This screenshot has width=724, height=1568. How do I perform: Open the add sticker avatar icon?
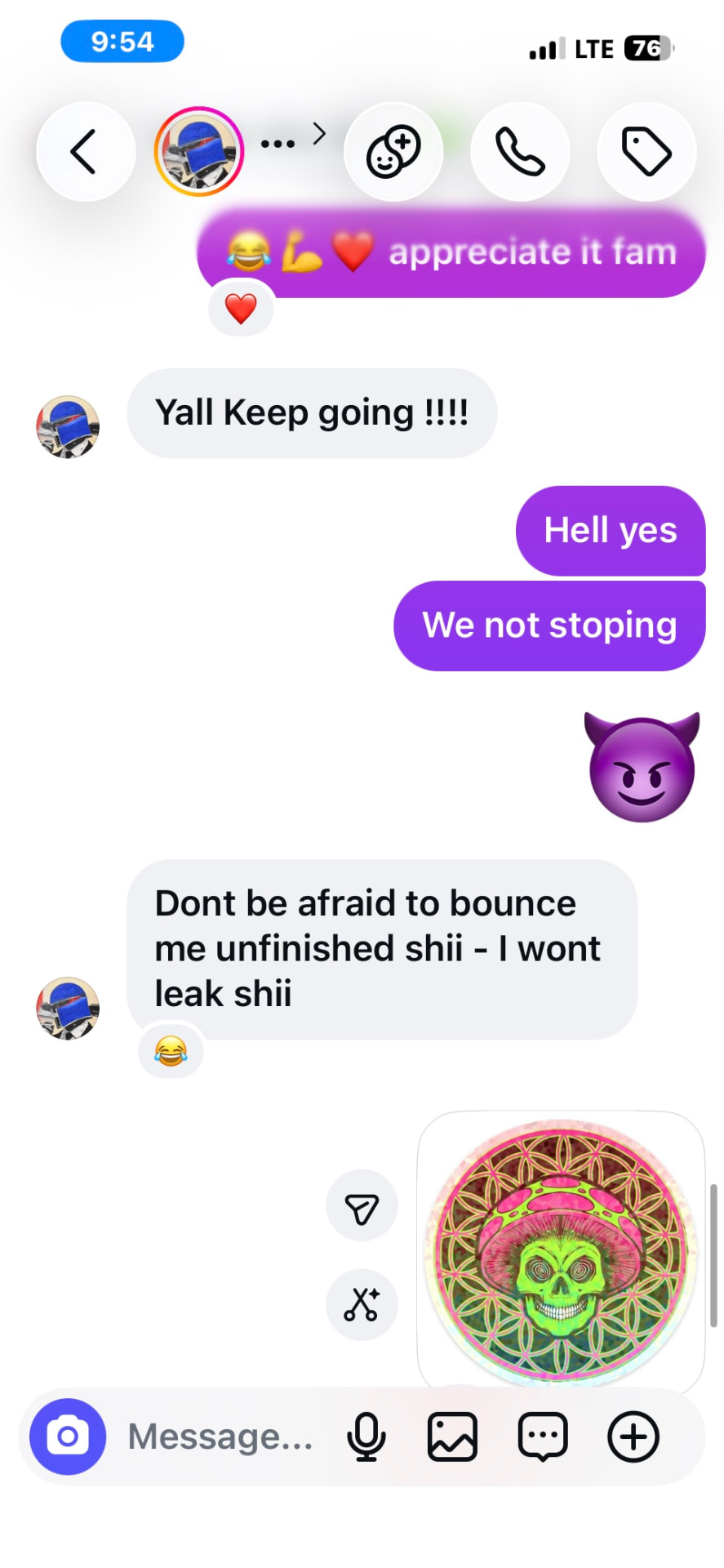(x=393, y=152)
